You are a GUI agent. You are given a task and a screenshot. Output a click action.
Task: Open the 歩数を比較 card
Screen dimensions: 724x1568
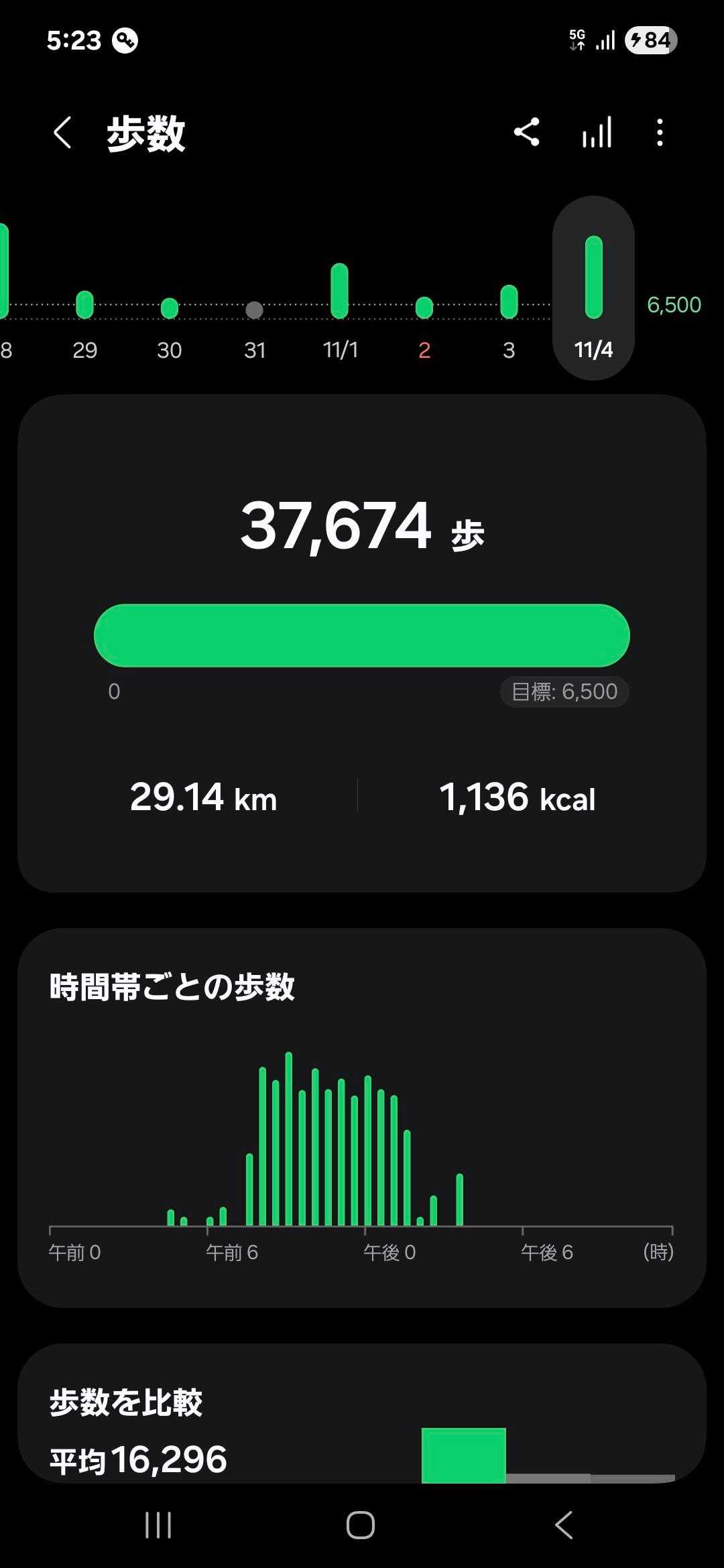pos(362,1413)
